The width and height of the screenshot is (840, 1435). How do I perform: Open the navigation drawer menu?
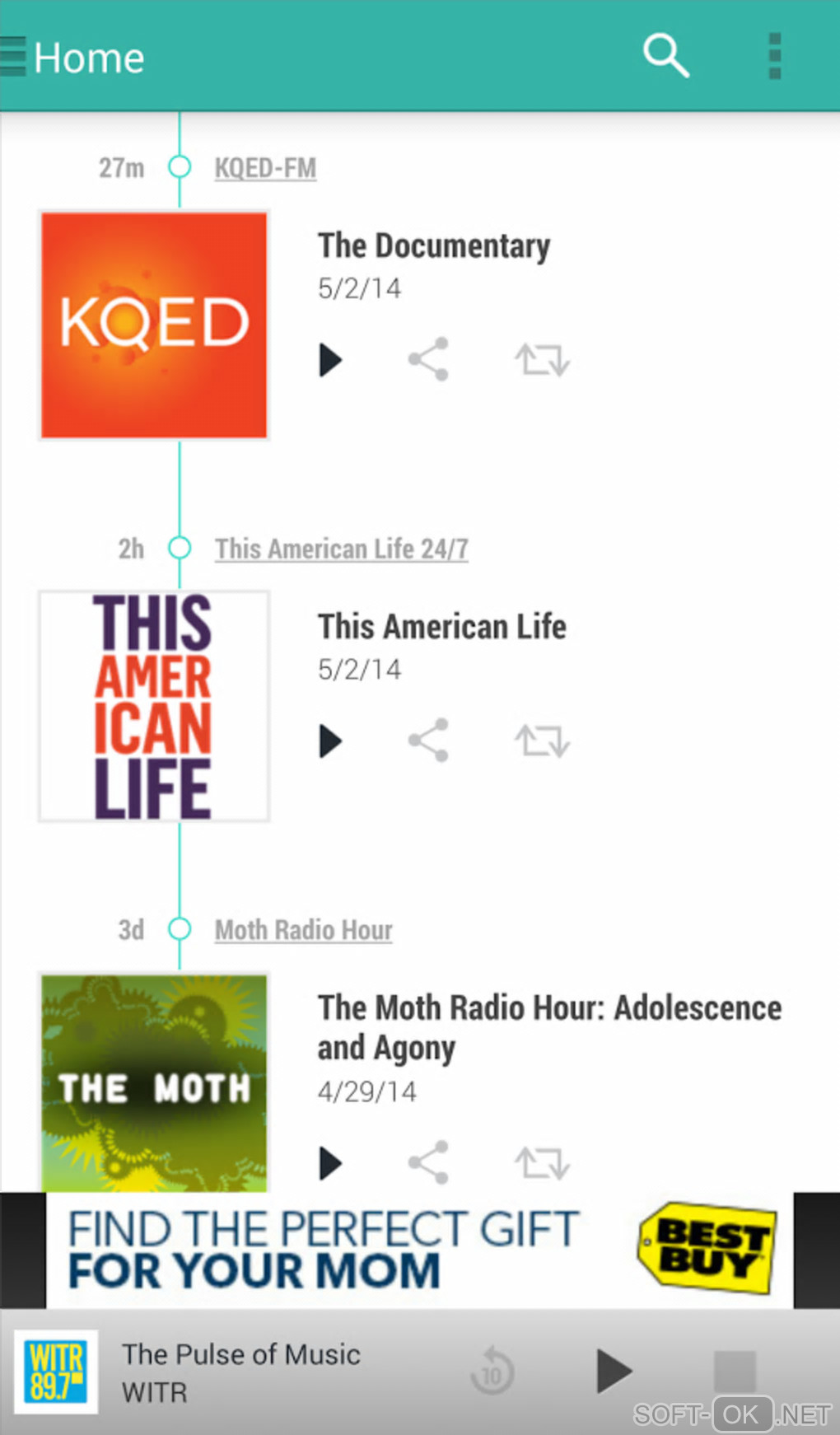(15, 57)
